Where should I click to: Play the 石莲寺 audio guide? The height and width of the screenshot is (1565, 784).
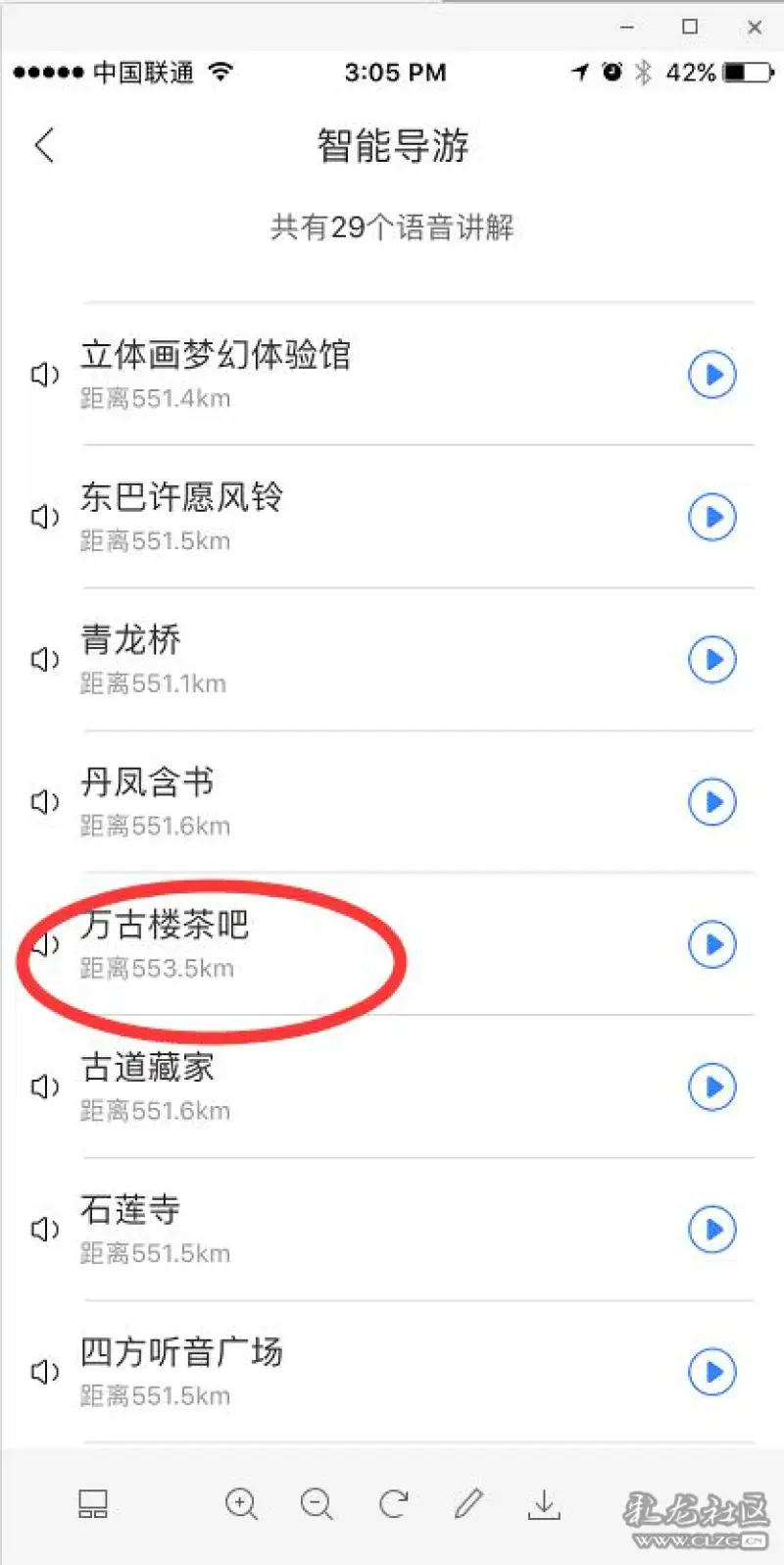pyautogui.click(x=712, y=1229)
